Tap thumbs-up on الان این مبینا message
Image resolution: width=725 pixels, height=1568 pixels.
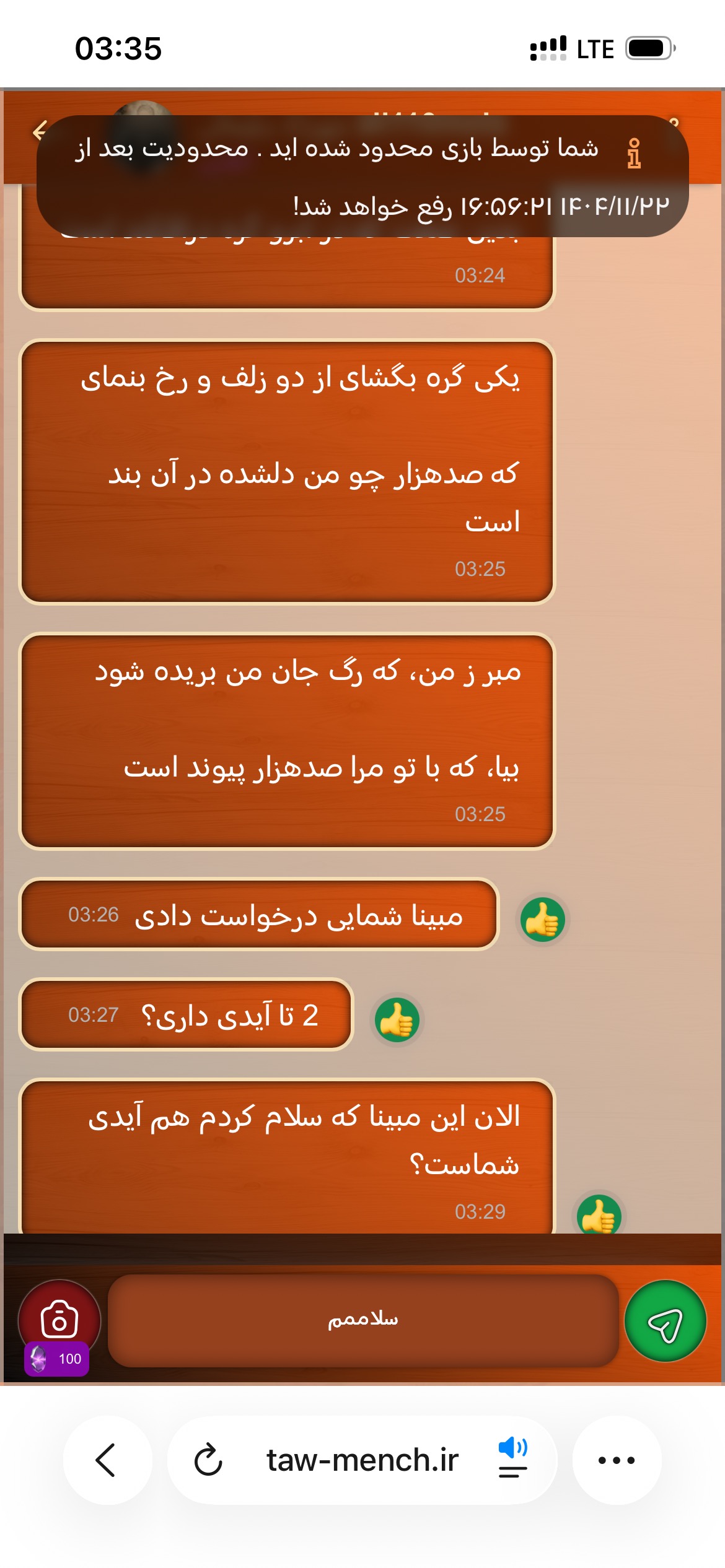599,1215
